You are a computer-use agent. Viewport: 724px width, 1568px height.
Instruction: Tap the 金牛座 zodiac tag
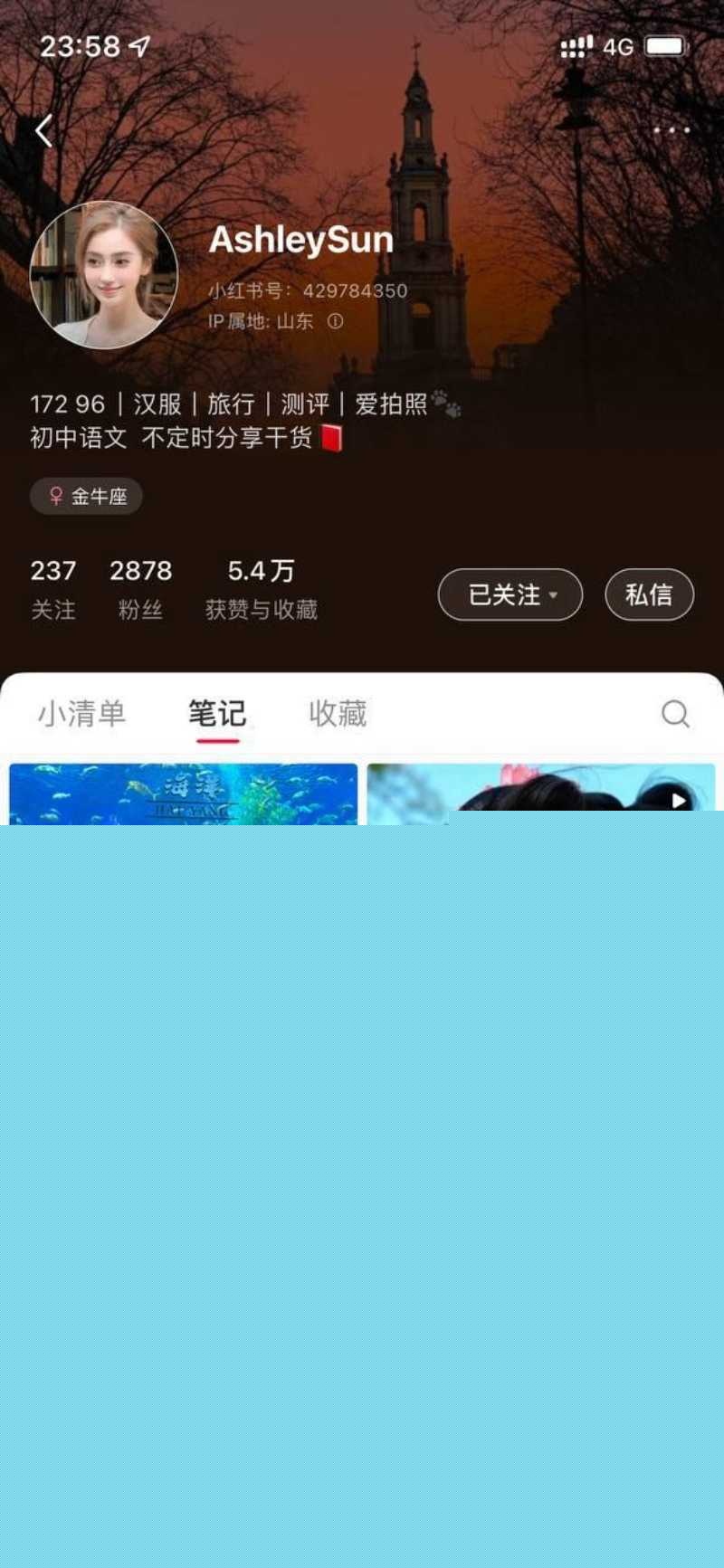coord(87,497)
